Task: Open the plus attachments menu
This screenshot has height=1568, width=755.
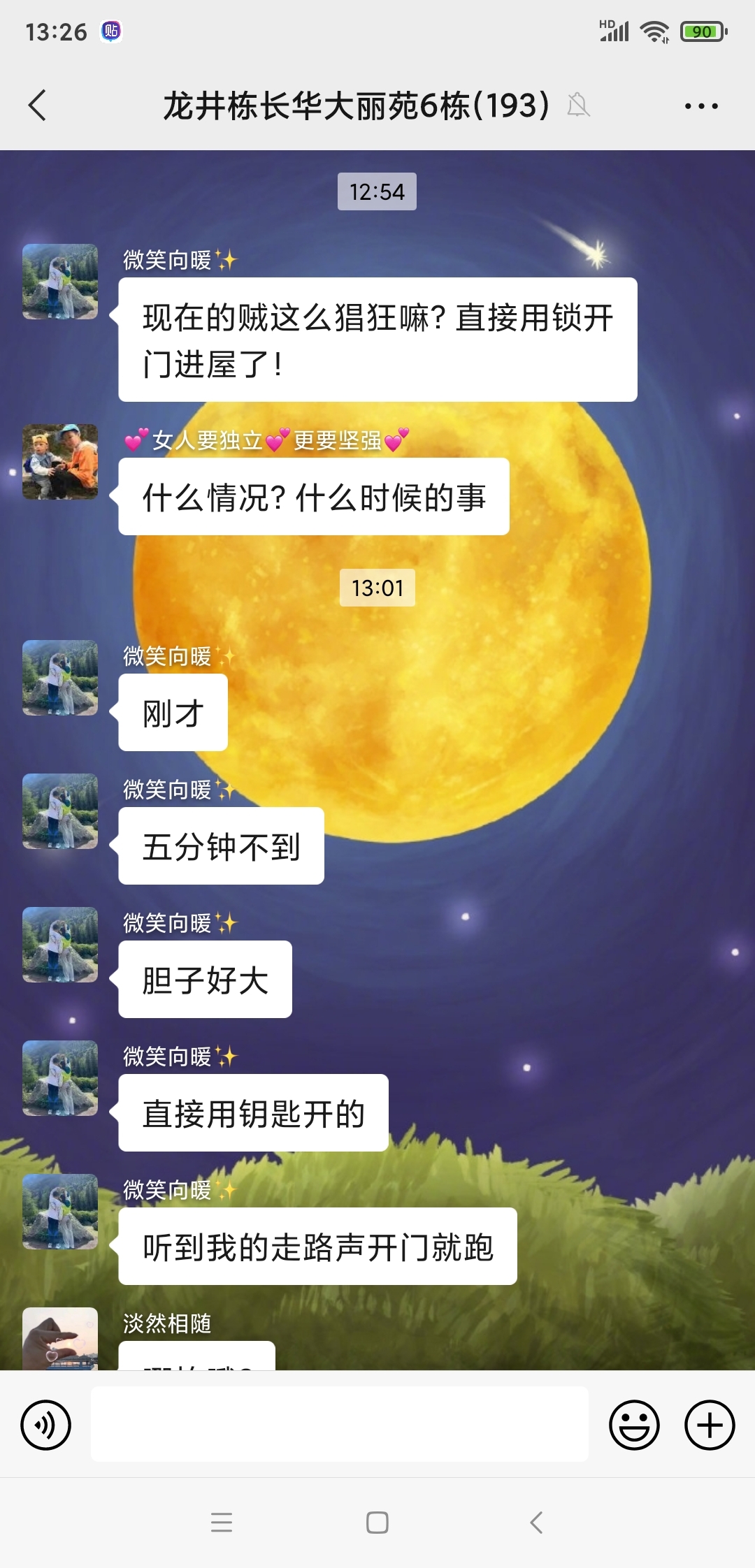Action: tap(709, 1425)
